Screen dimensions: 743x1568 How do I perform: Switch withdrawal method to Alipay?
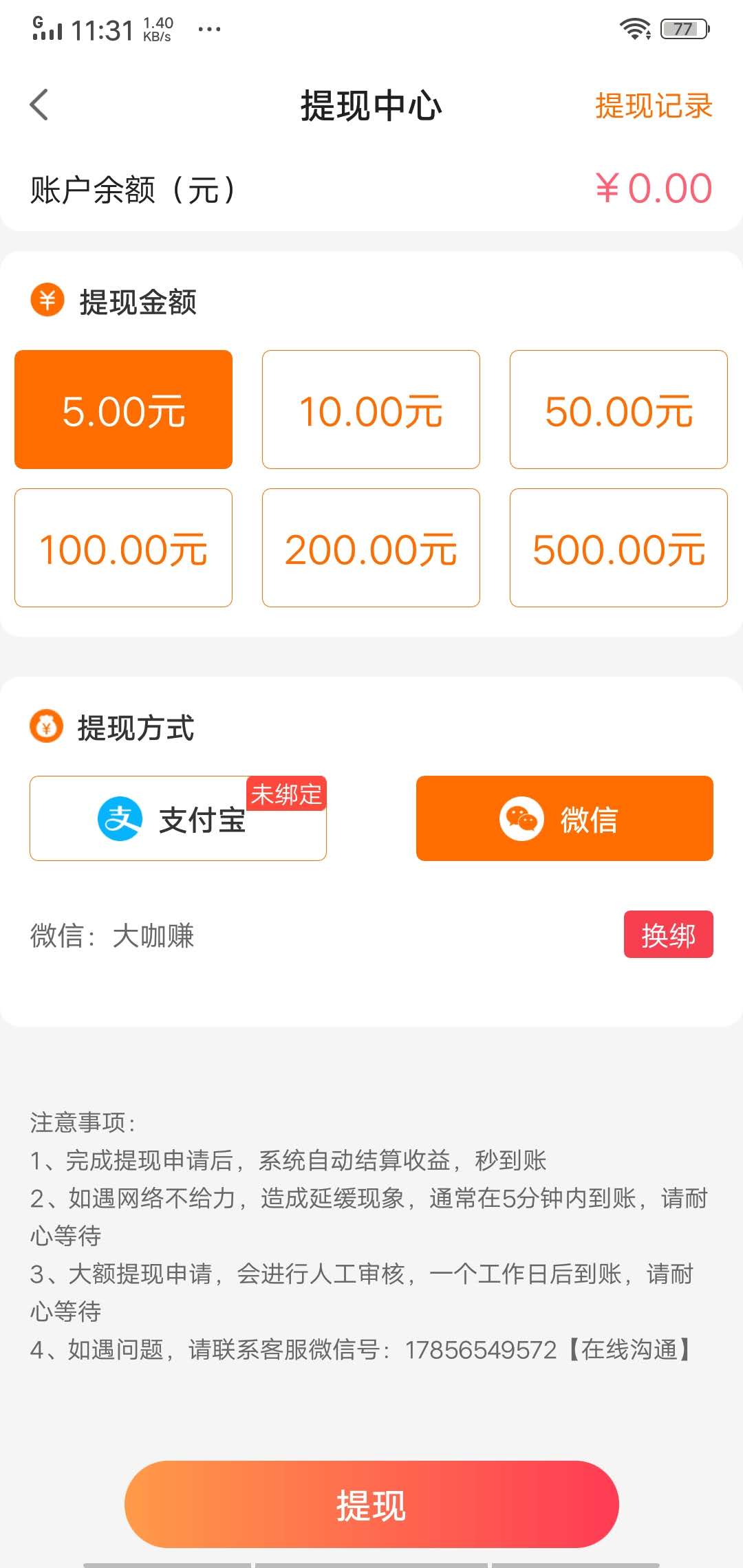(177, 818)
